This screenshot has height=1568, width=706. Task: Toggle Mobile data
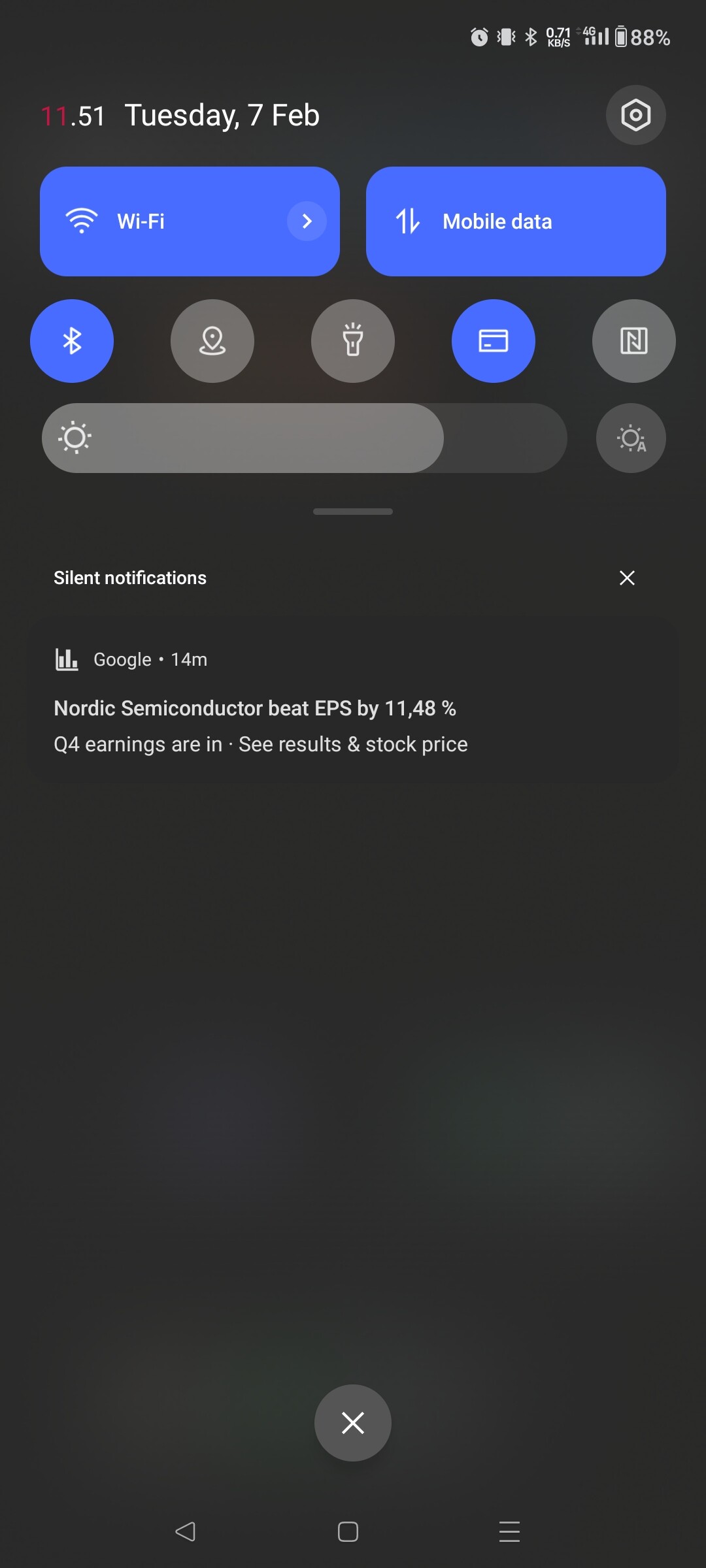click(x=516, y=221)
